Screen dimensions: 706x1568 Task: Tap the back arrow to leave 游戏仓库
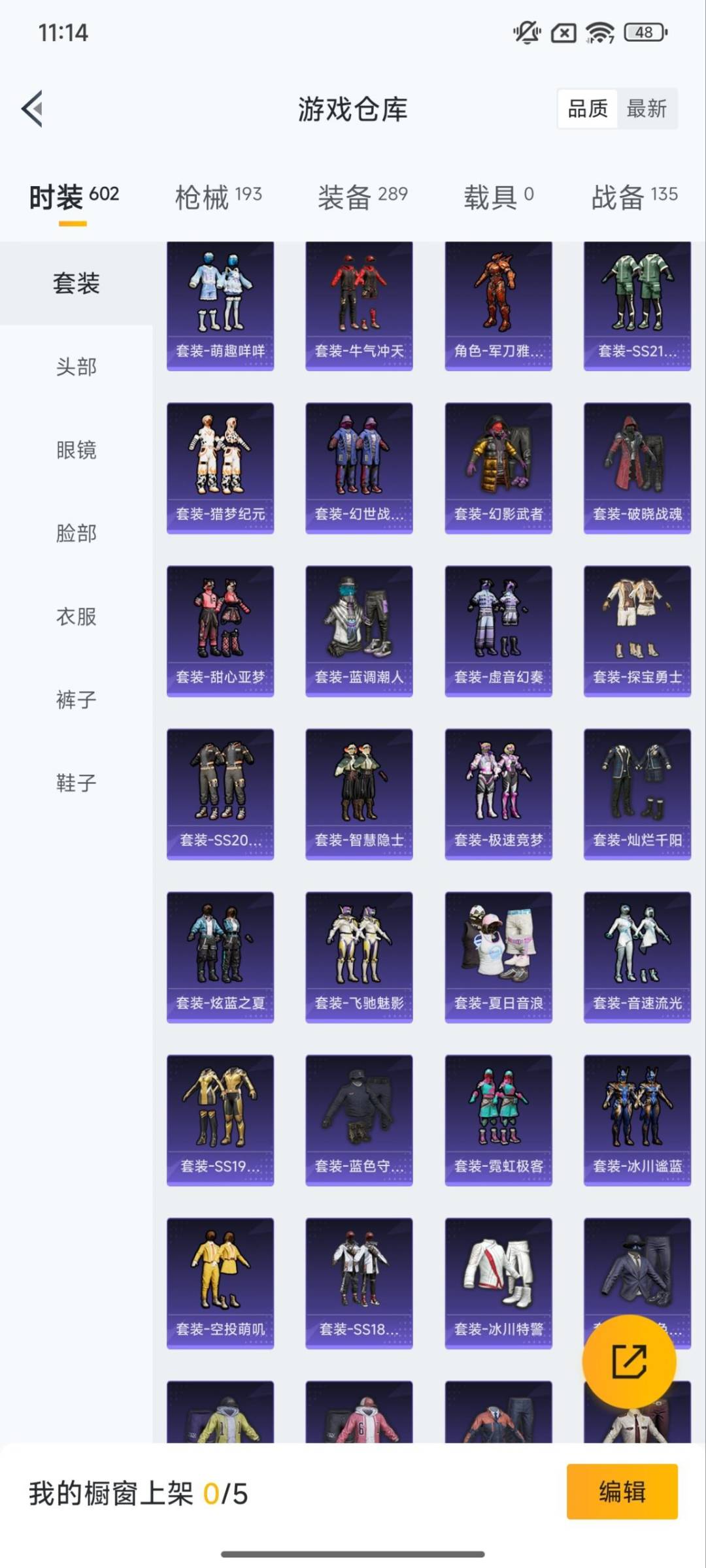[x=31, y=110]
